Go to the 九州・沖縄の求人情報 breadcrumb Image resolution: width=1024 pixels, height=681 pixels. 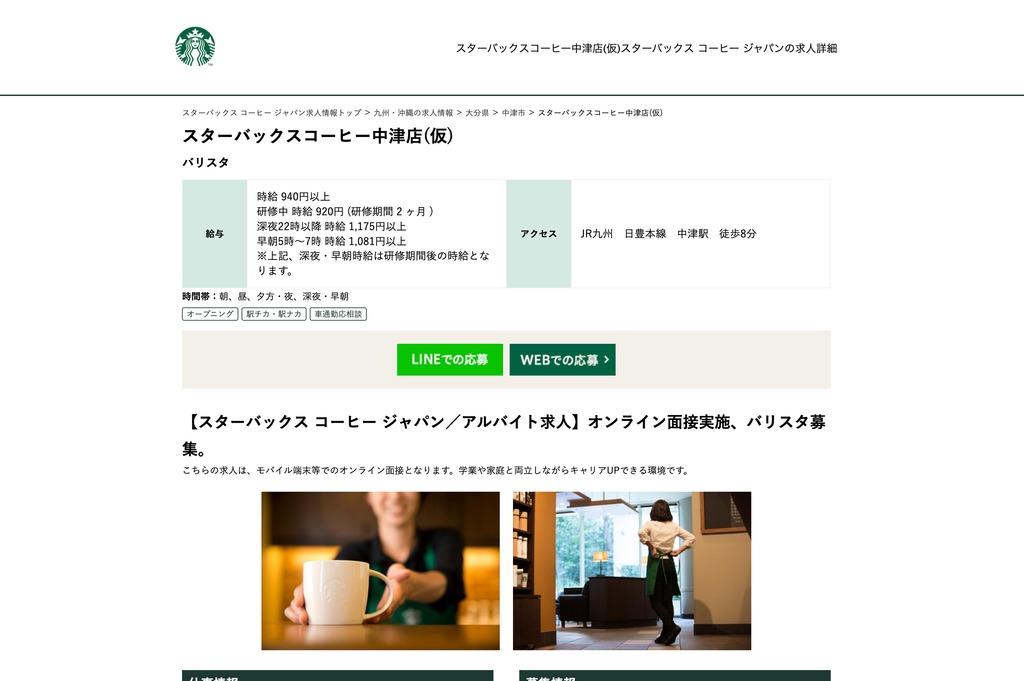413,113
